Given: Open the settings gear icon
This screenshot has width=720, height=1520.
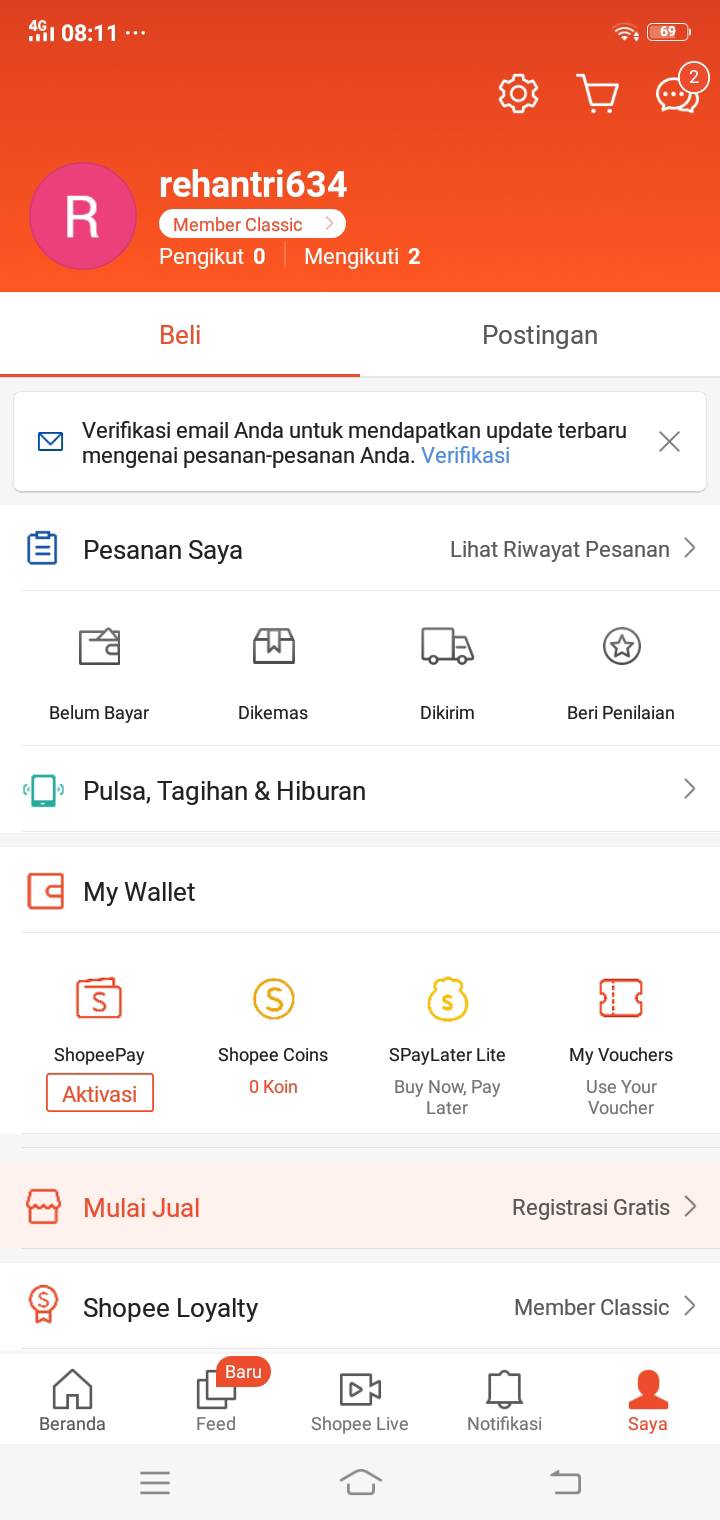Looking at the screenshot, I should (x=518, y=94).
